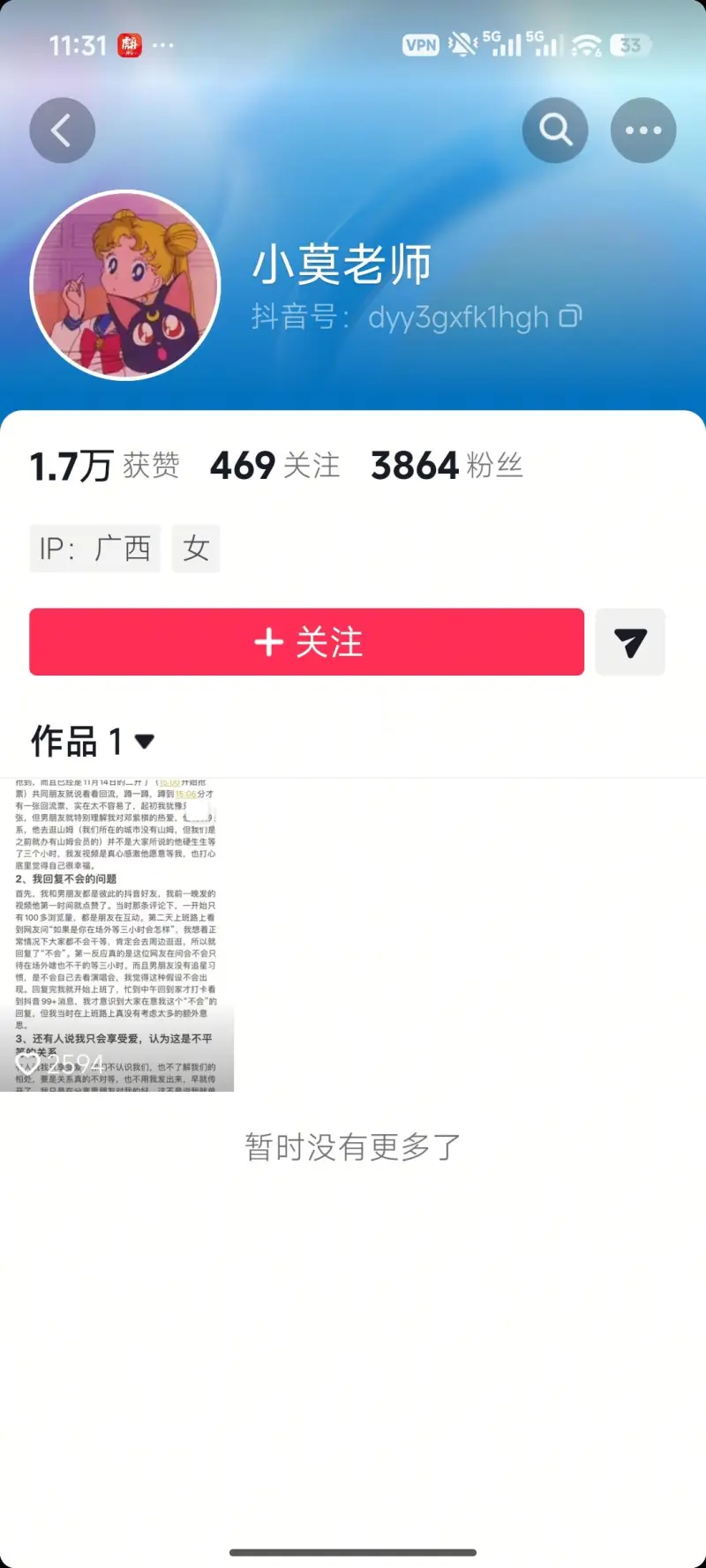
Task: Copy the 抖音号 with the copy icon
Action: [x=571, y=316]
